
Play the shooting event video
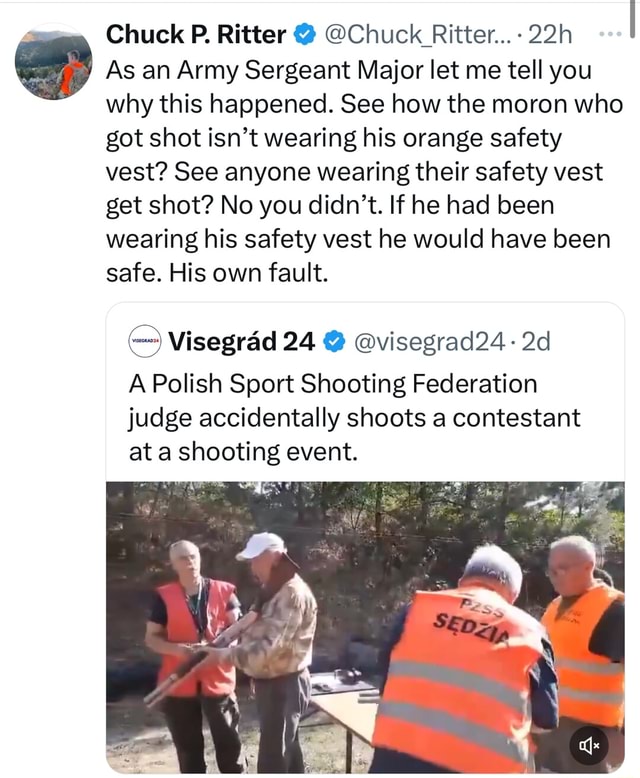pyautogui.click(x=365, y=625)
